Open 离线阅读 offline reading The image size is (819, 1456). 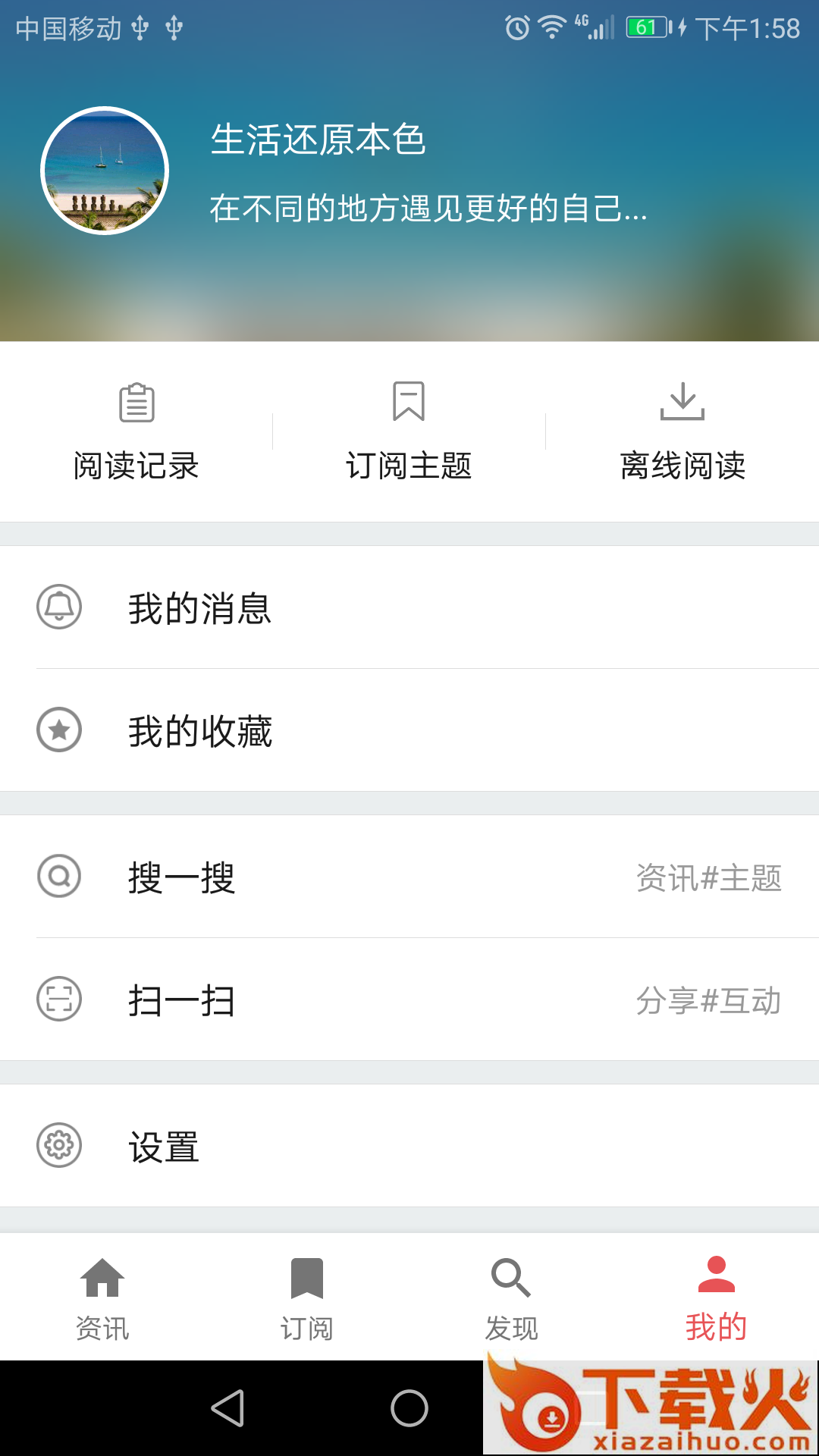682,432
